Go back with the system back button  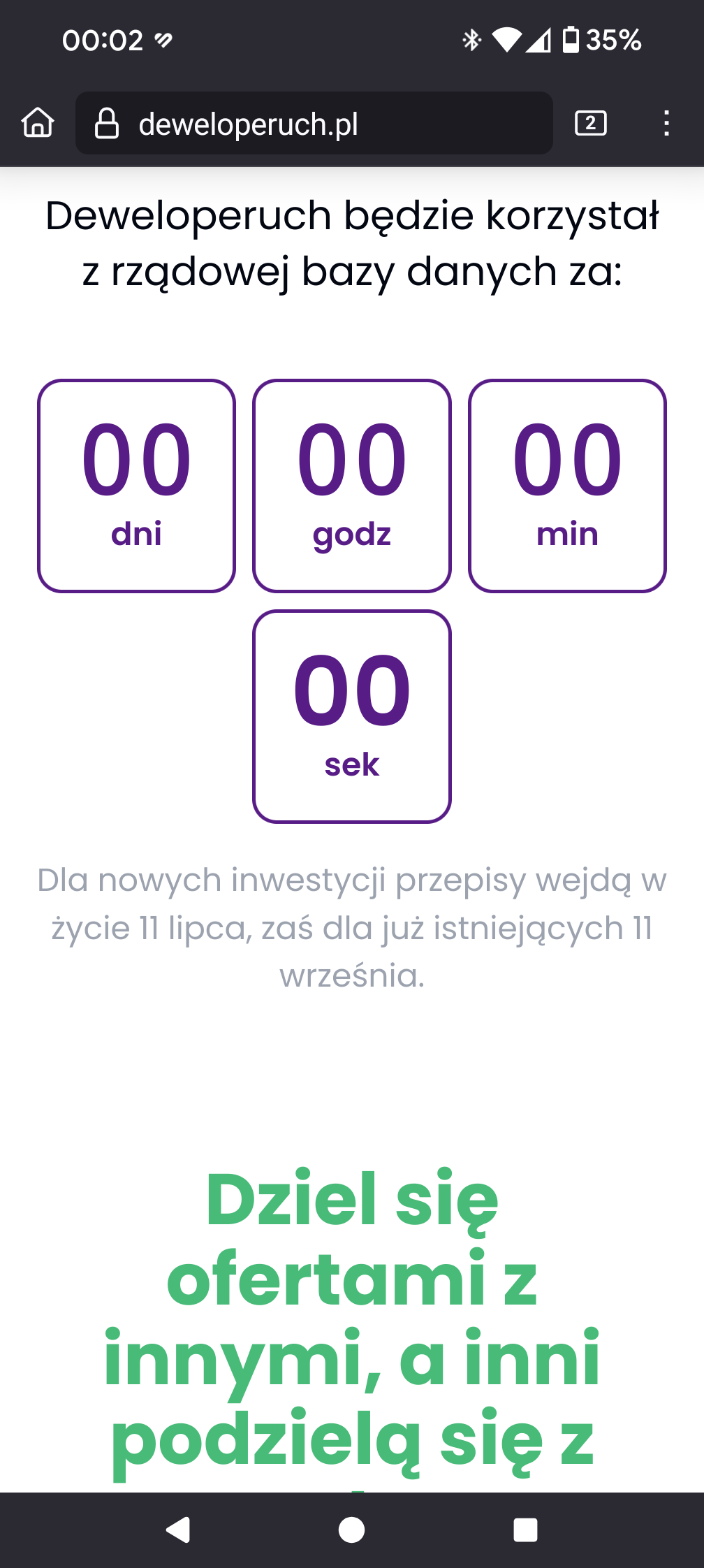click(x=178, y=1530)
